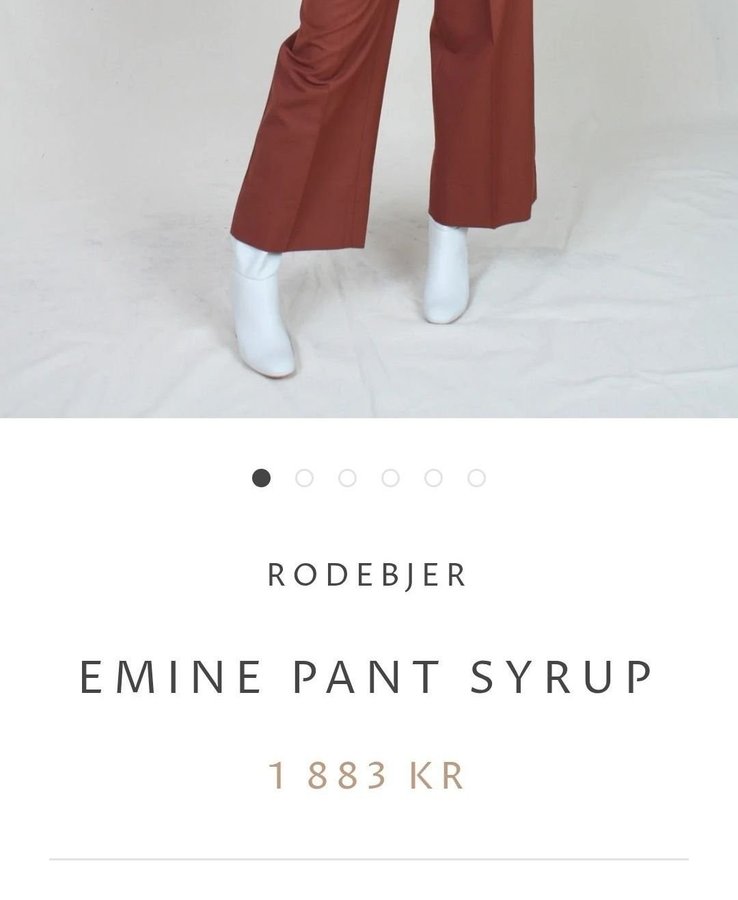Jump to the second image dot
This screenshot has width=738, height=900.
click(304, 478)
